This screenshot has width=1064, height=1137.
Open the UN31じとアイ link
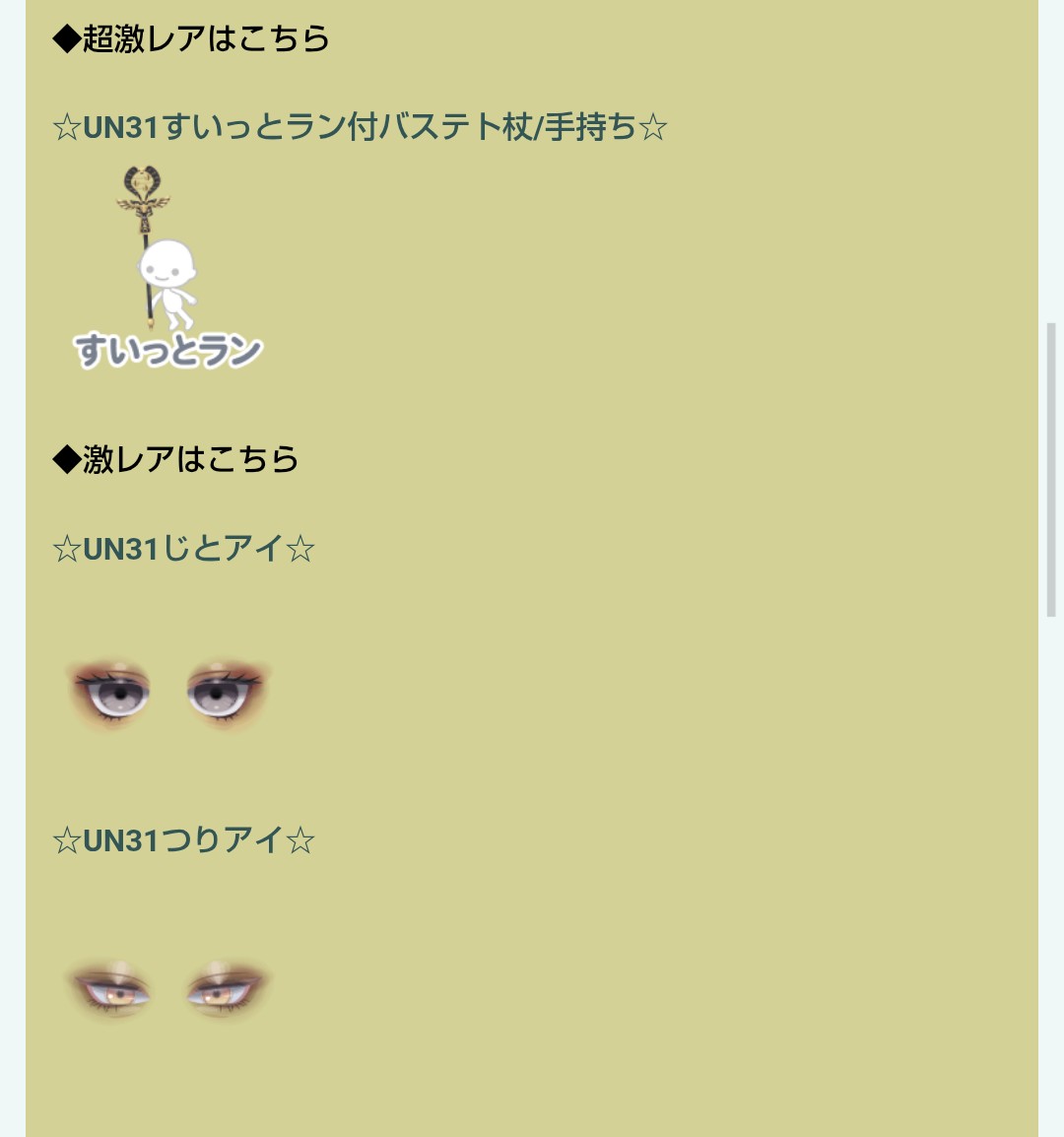pos(183,549)
